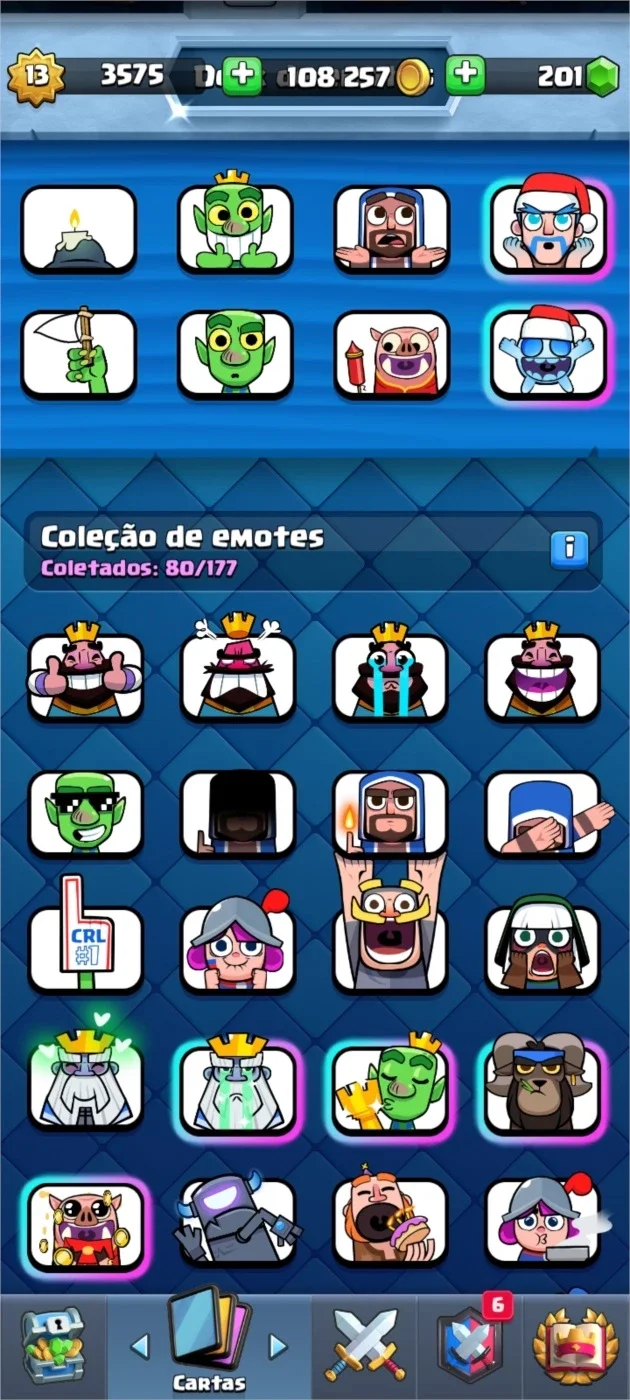Image resolution: width=630 pixels, height=1400 pixels.
Task: Select the goblin kissing trophy emote
Action: [390, 1088]
